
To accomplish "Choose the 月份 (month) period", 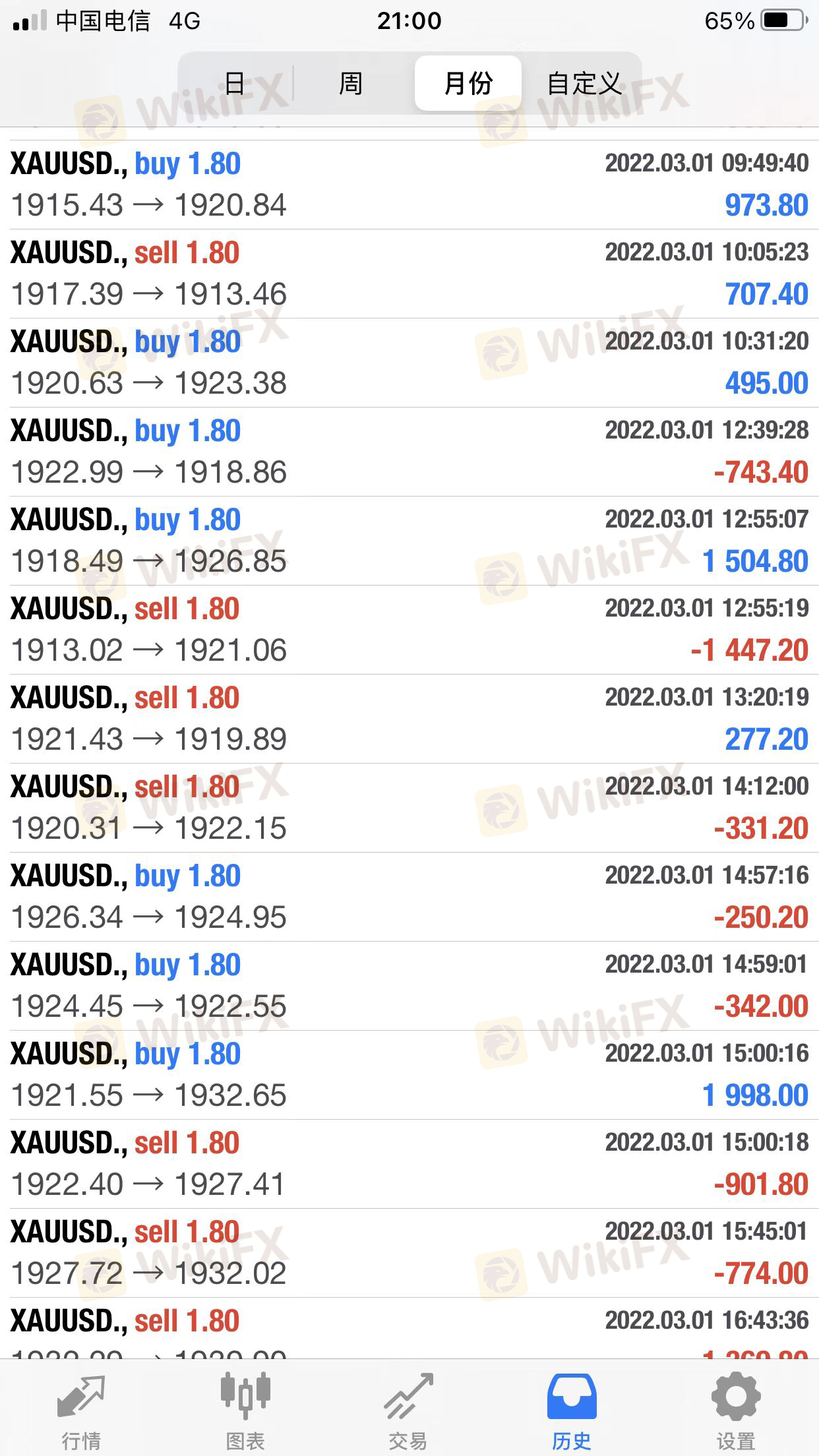I will point(468,84).
